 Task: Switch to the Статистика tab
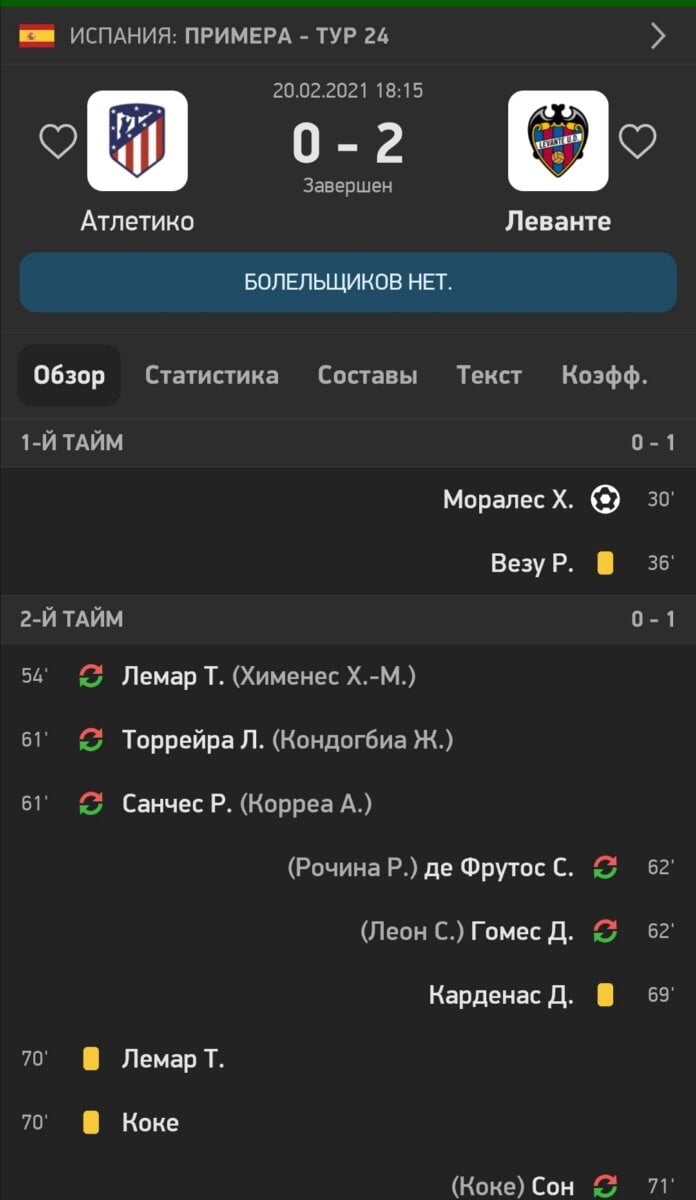point(212,375)
